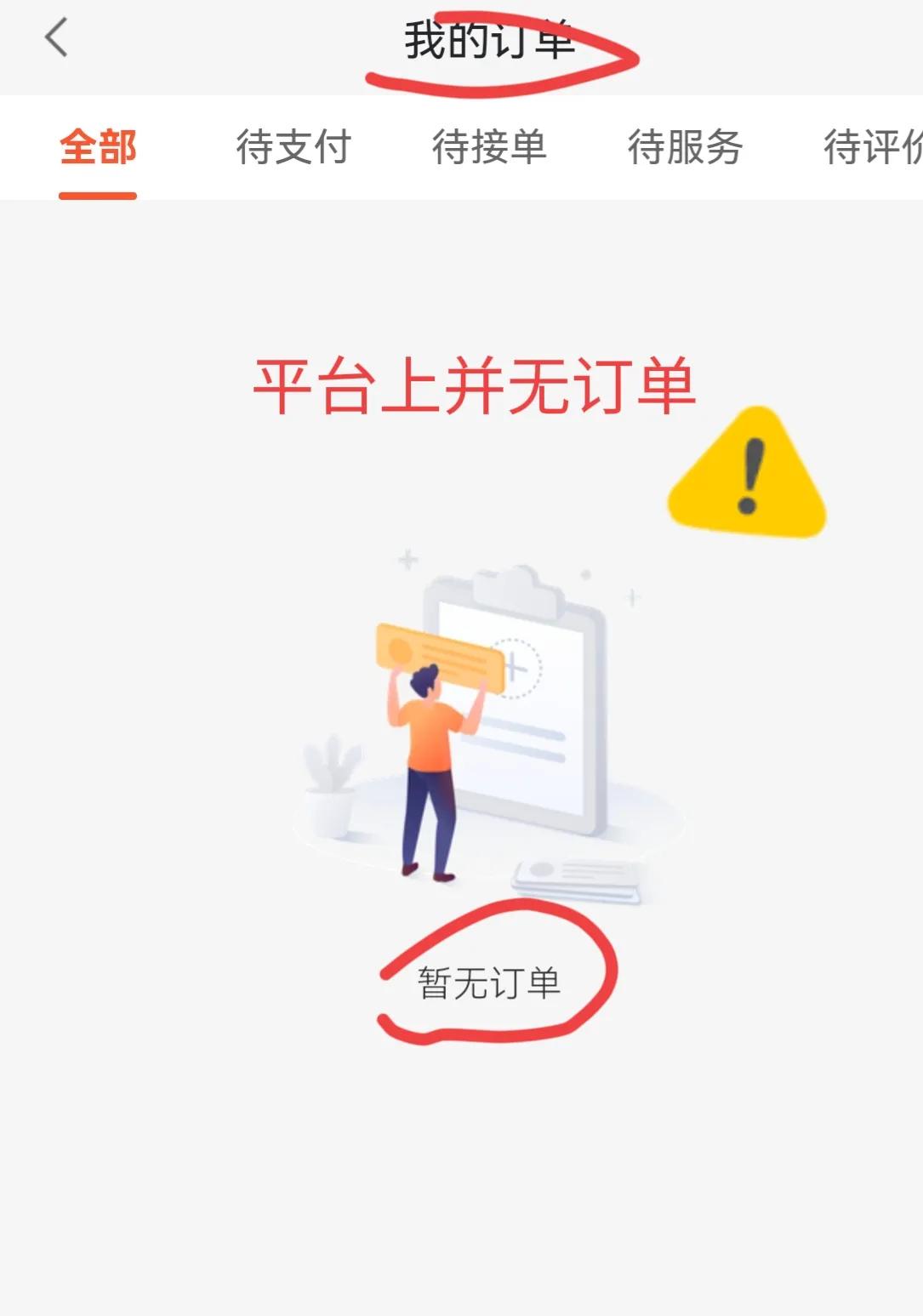Select the 待接单 tab
Image resolution: width=923 pixels, height=1316 pixels.
[x=489, y=146]
